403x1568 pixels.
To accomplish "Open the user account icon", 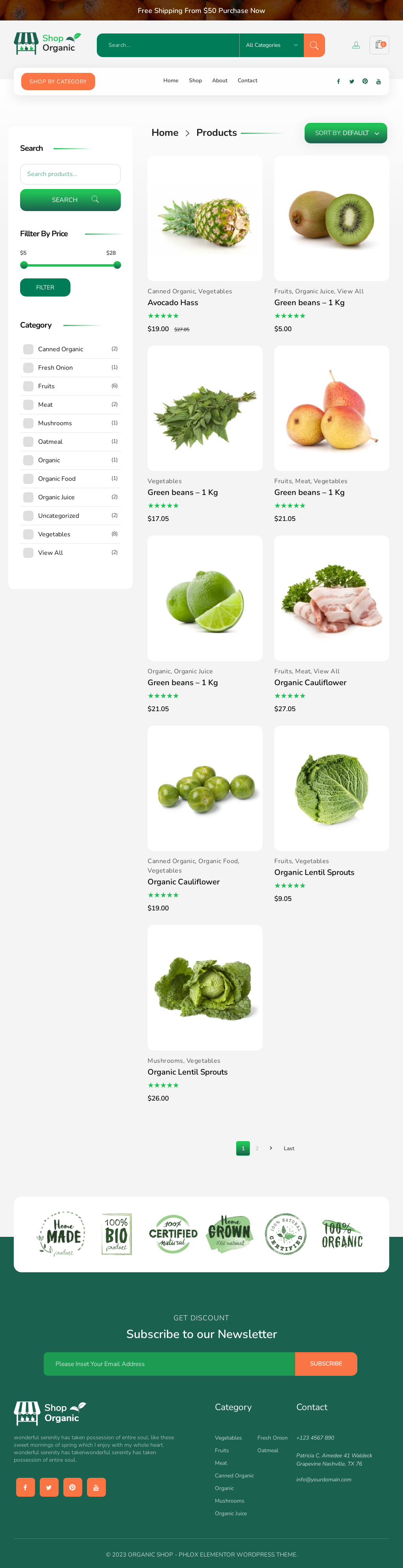I will tap(356, 45).
